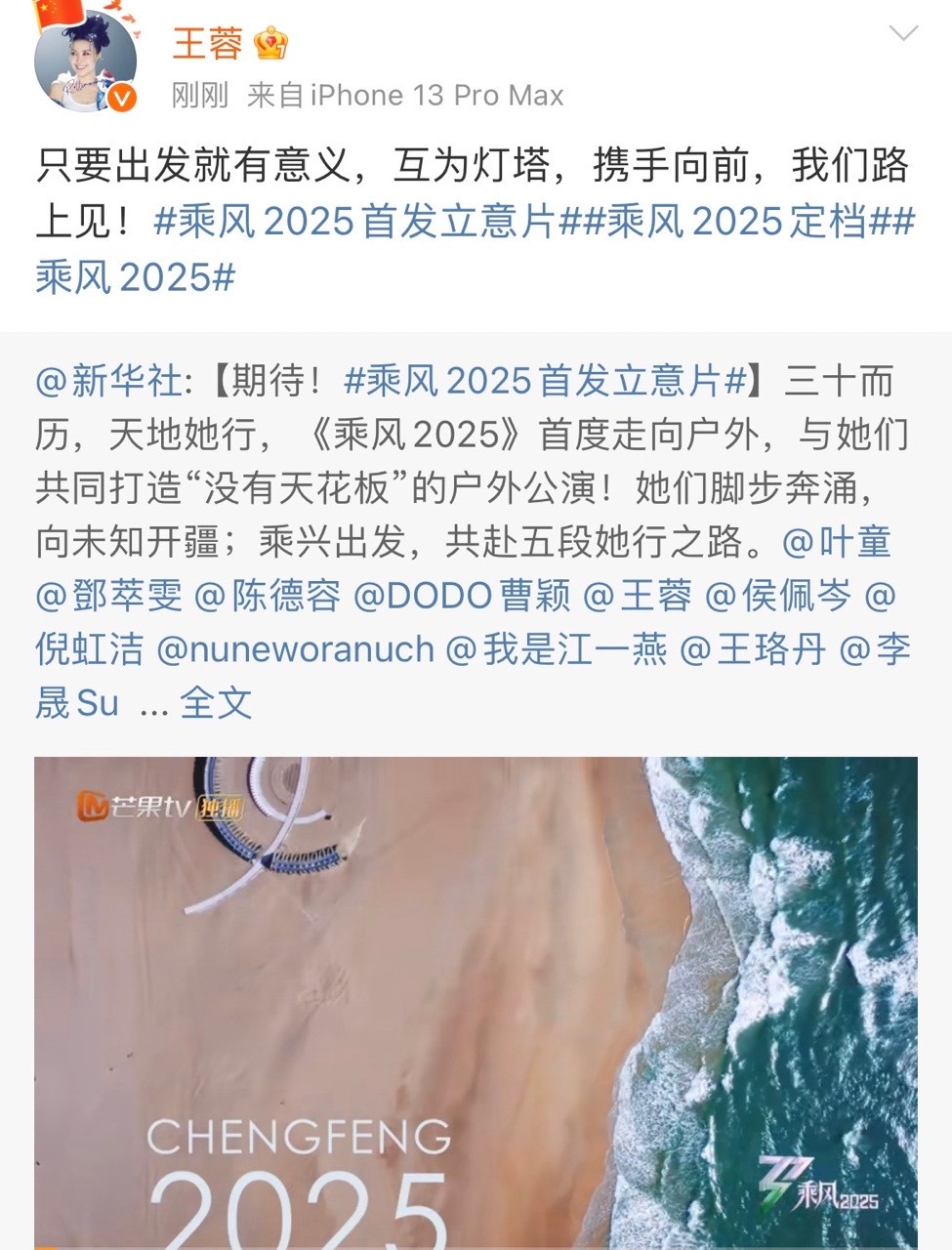Tap the username 王蓉
Screen dimensions: 952x1250
coord(208,43)
